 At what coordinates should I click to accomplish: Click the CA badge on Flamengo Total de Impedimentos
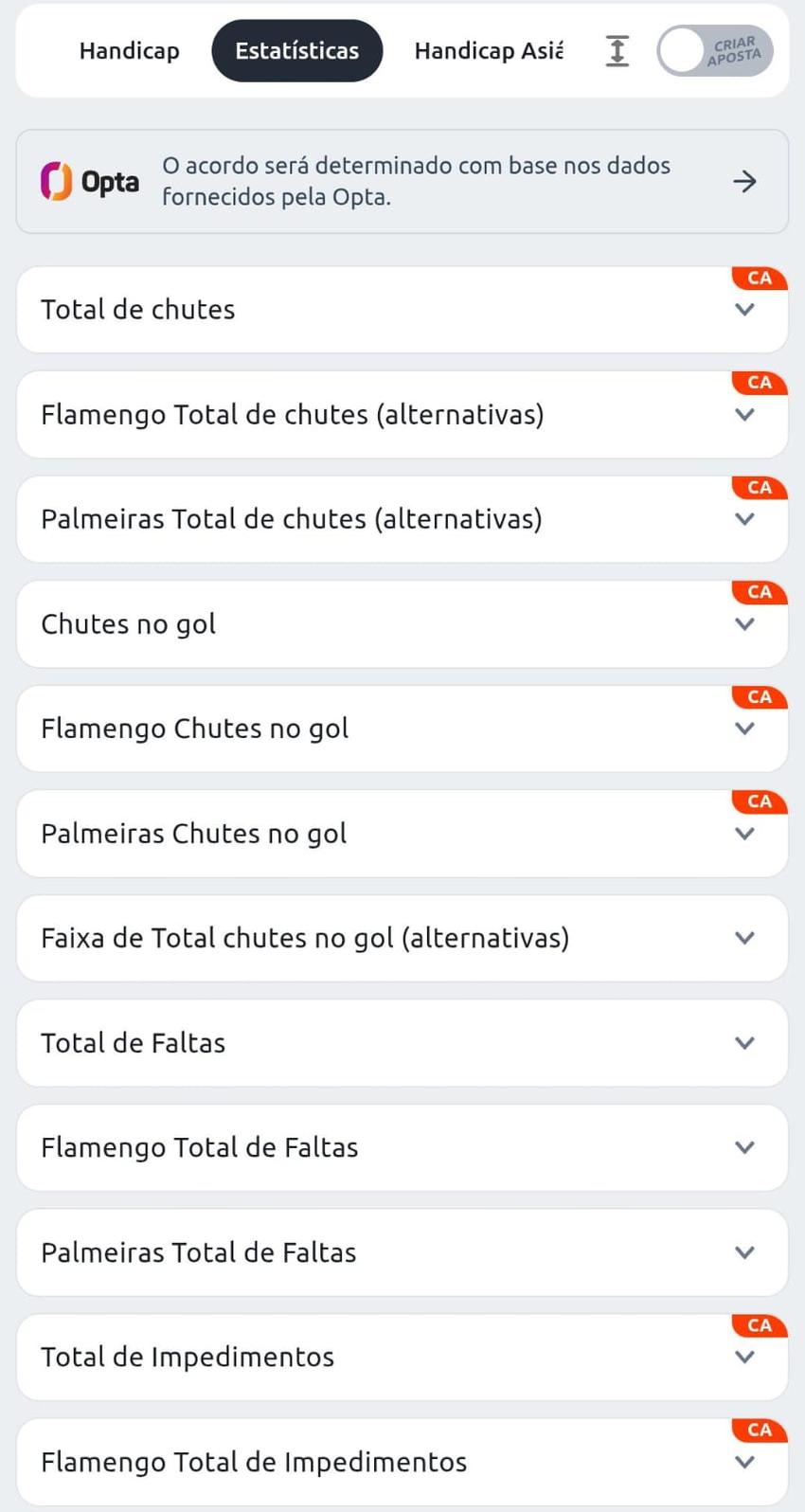tap(758, 1430)
